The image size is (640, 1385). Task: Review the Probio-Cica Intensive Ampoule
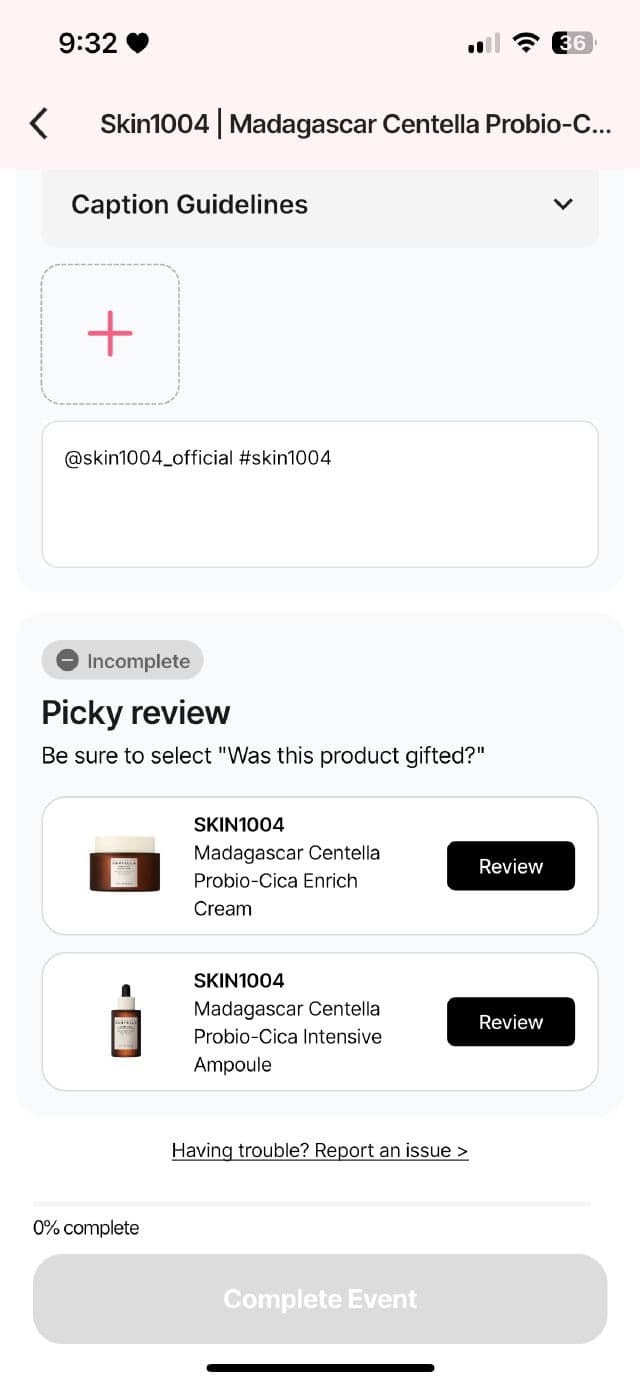[510, 1022]
